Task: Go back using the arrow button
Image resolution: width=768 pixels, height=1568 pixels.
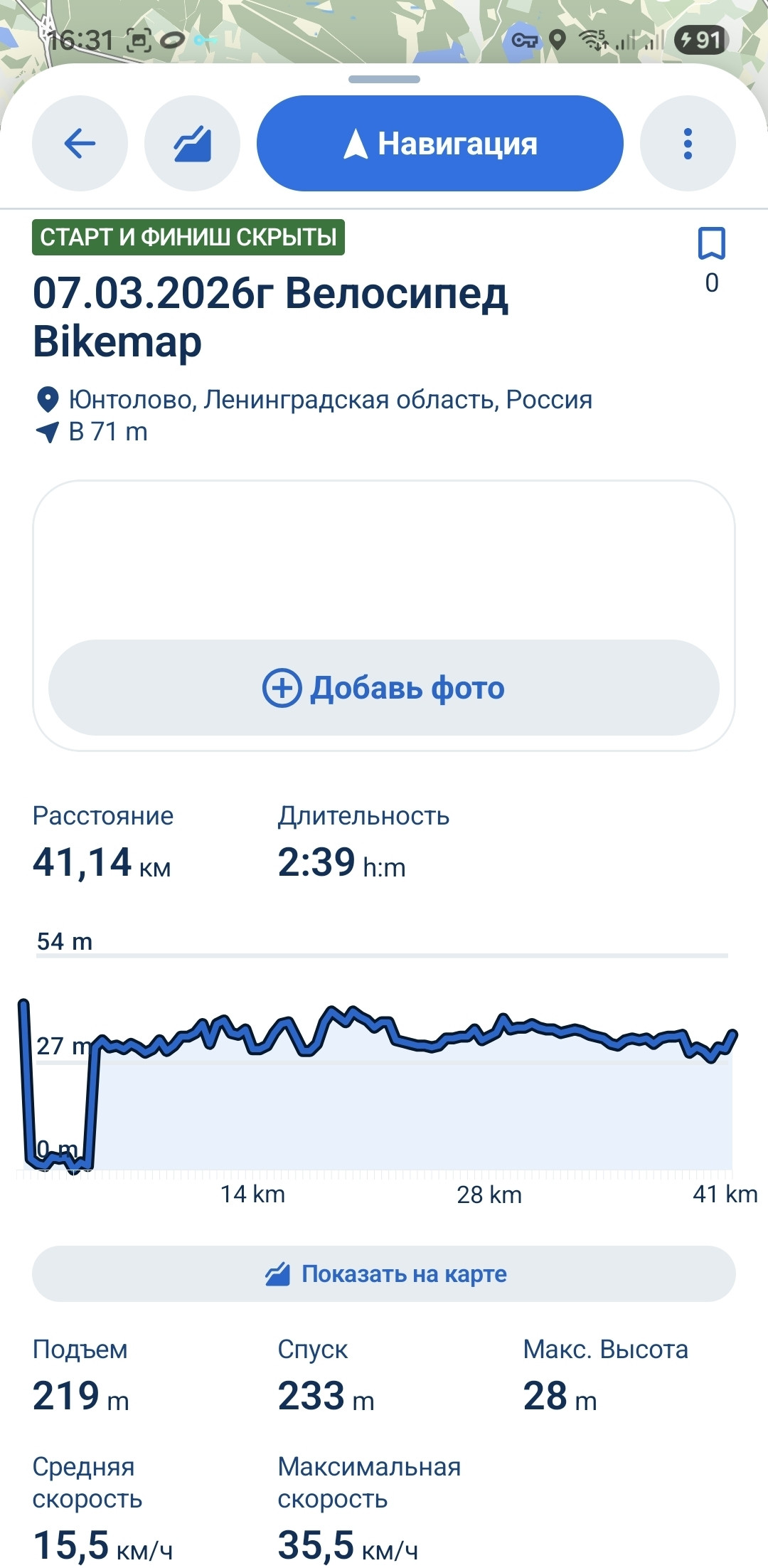Action: tap(80, 144)
